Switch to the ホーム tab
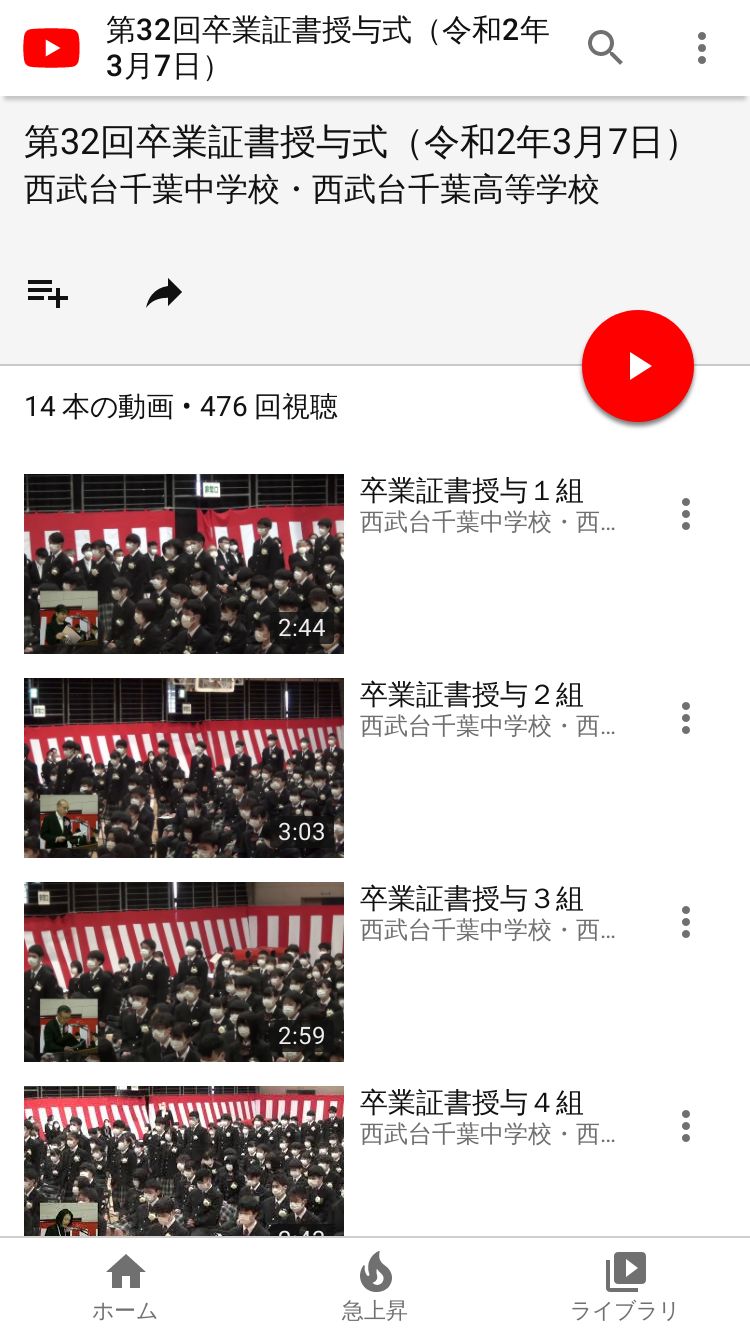Viewport: 750px width, 1334px height. click(125, 1287)
